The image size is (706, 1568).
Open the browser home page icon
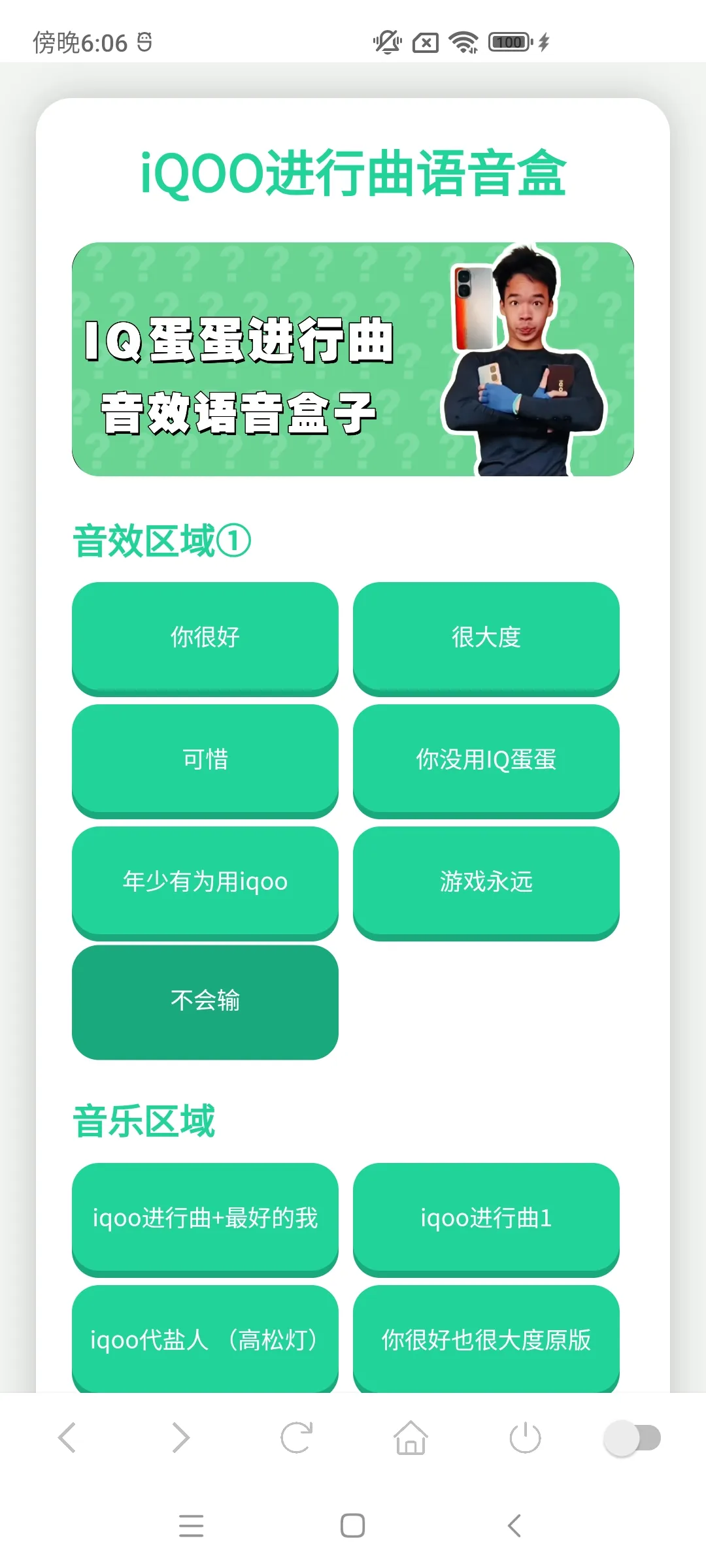tap(410, 1438)
